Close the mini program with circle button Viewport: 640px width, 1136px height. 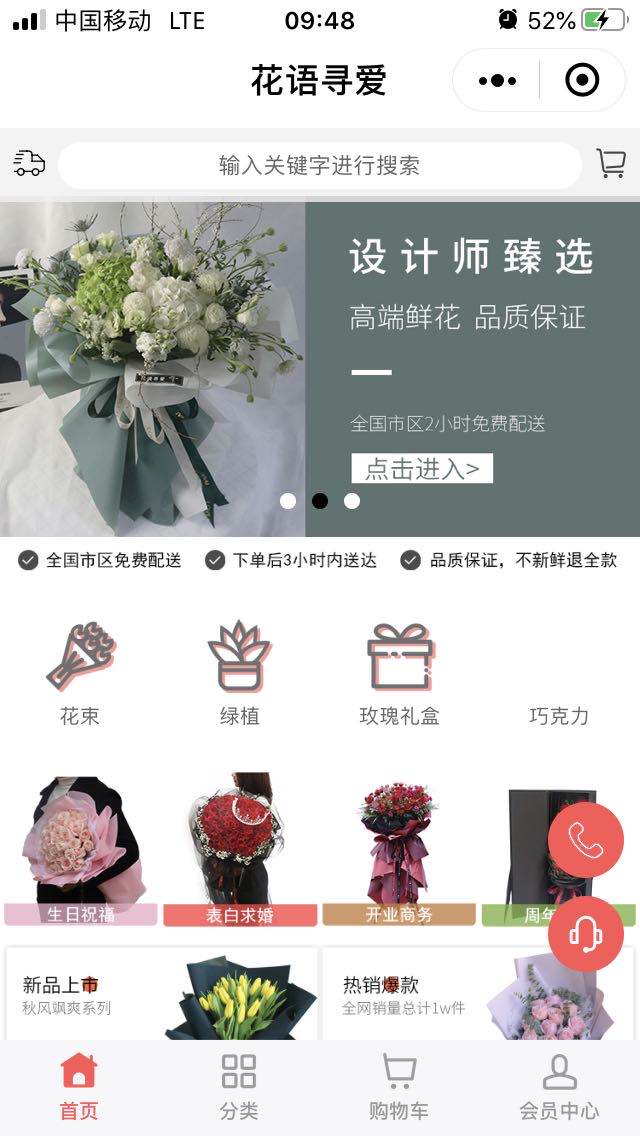[x=582, y=80]
